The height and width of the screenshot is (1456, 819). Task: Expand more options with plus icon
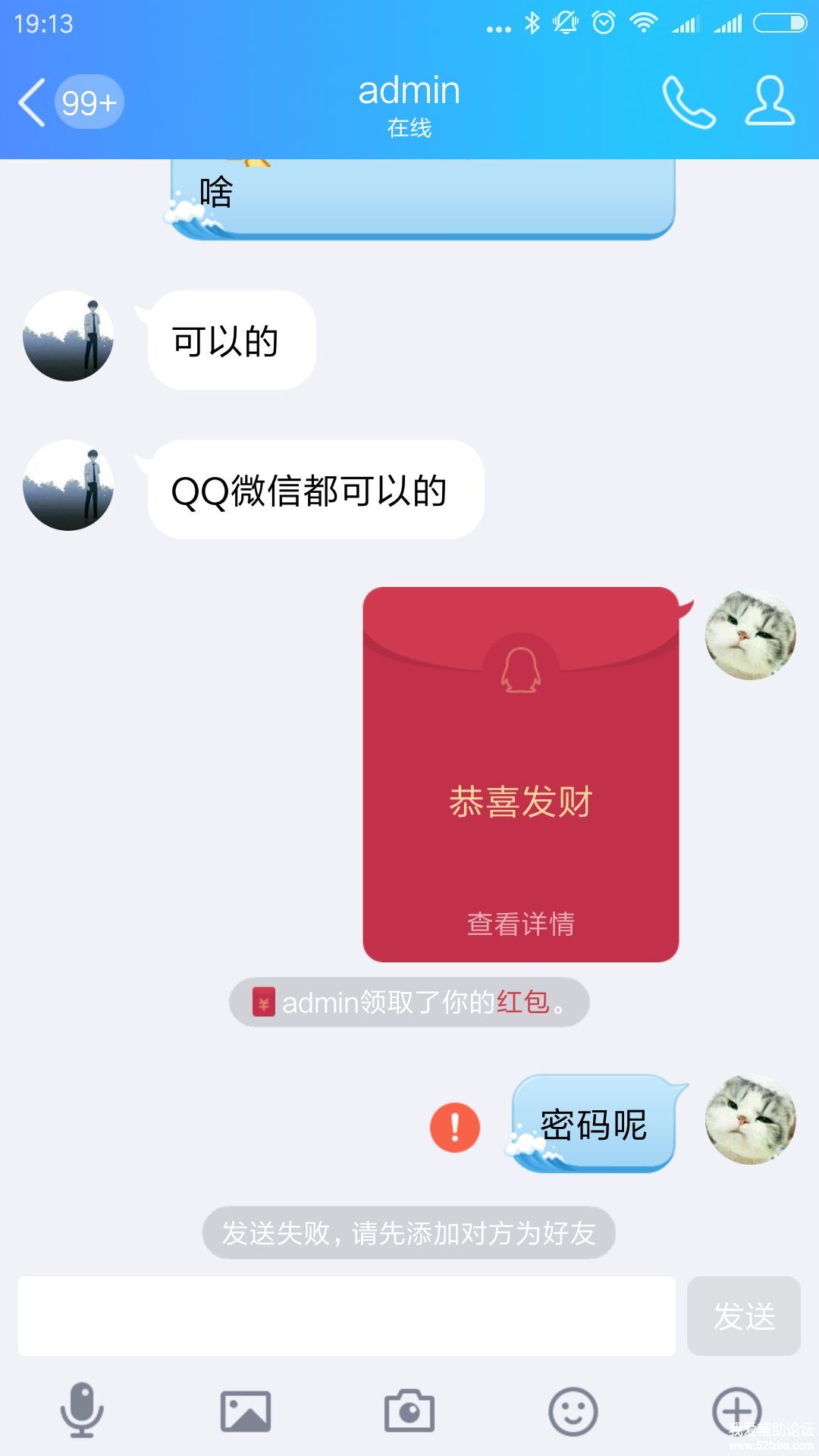point(736,1411)
